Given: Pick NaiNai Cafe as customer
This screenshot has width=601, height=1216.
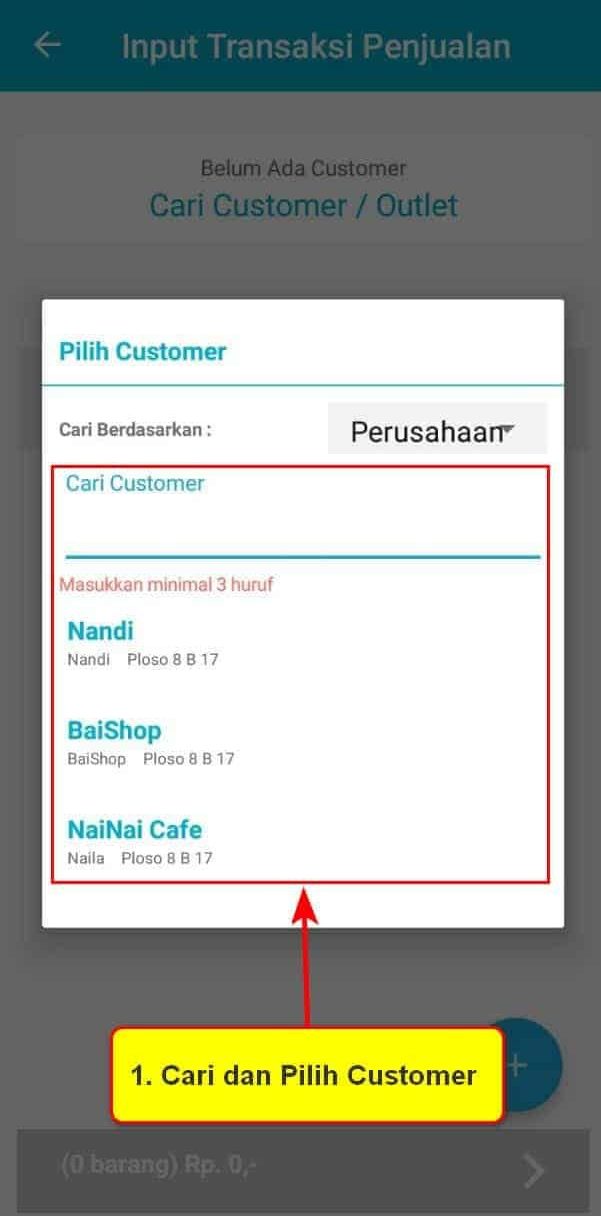Looking at the screenshot, I should (300, 841).
